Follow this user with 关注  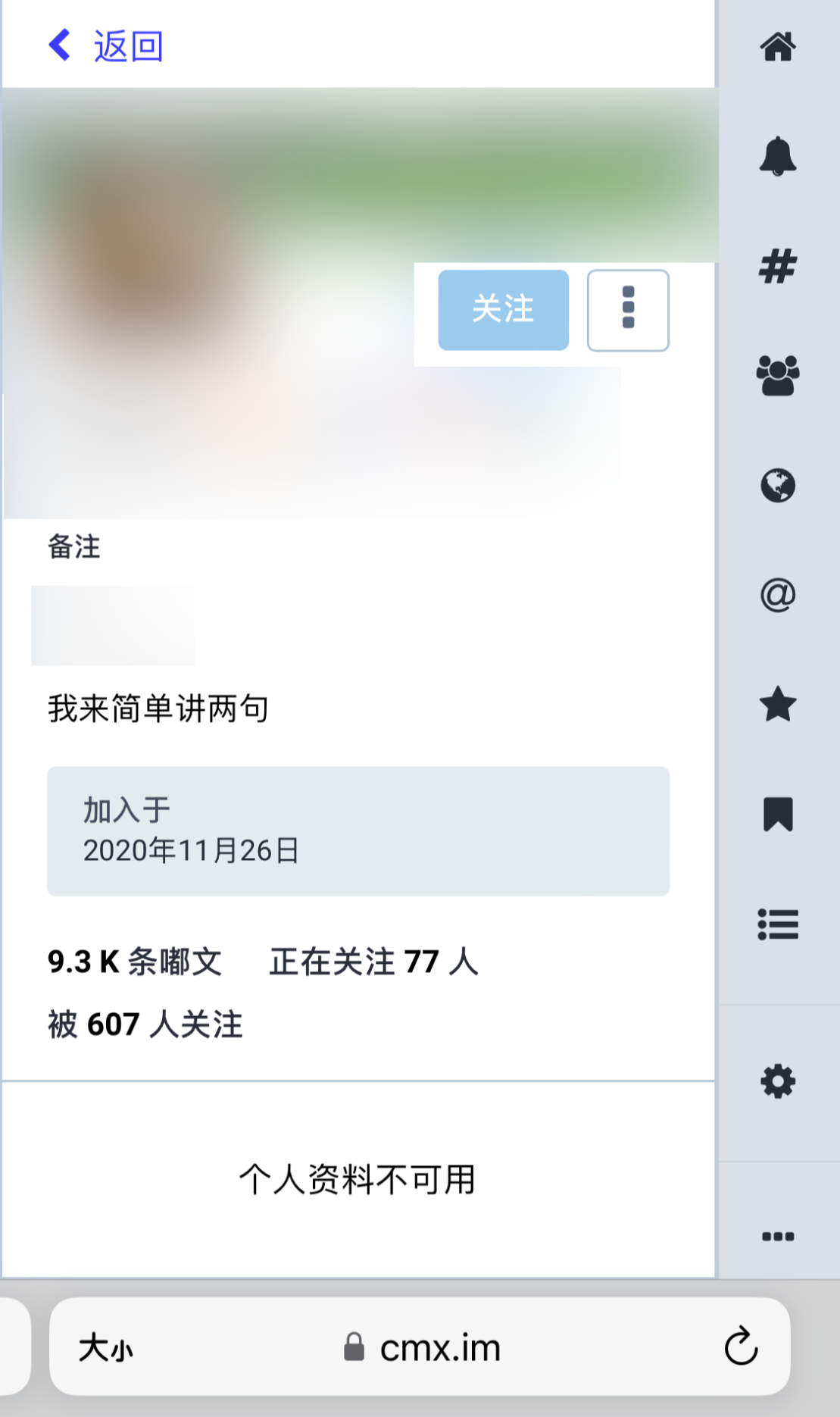[x=503, y=310]
